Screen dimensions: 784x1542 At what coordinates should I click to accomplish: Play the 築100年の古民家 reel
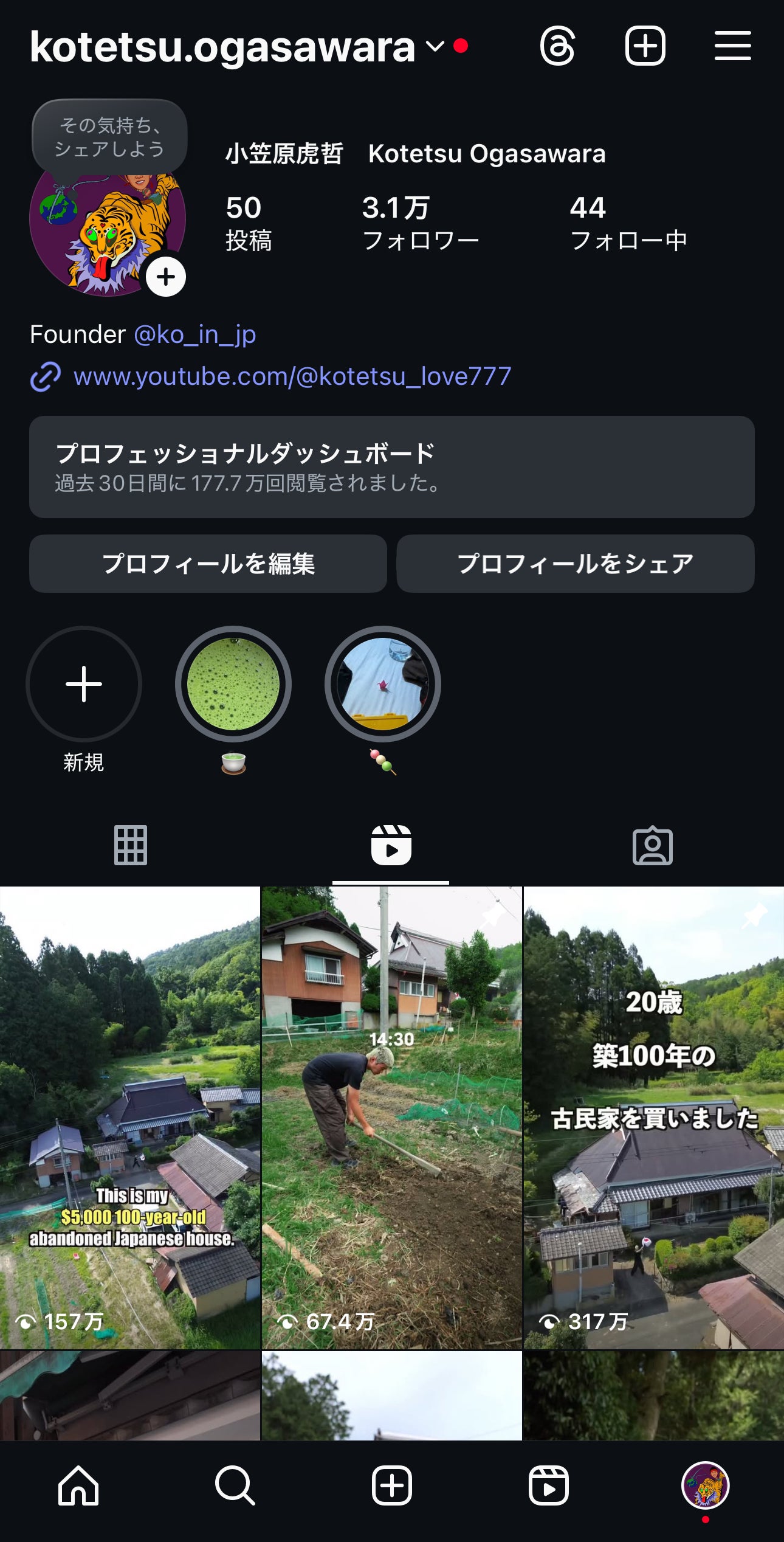coord(653,1116)
